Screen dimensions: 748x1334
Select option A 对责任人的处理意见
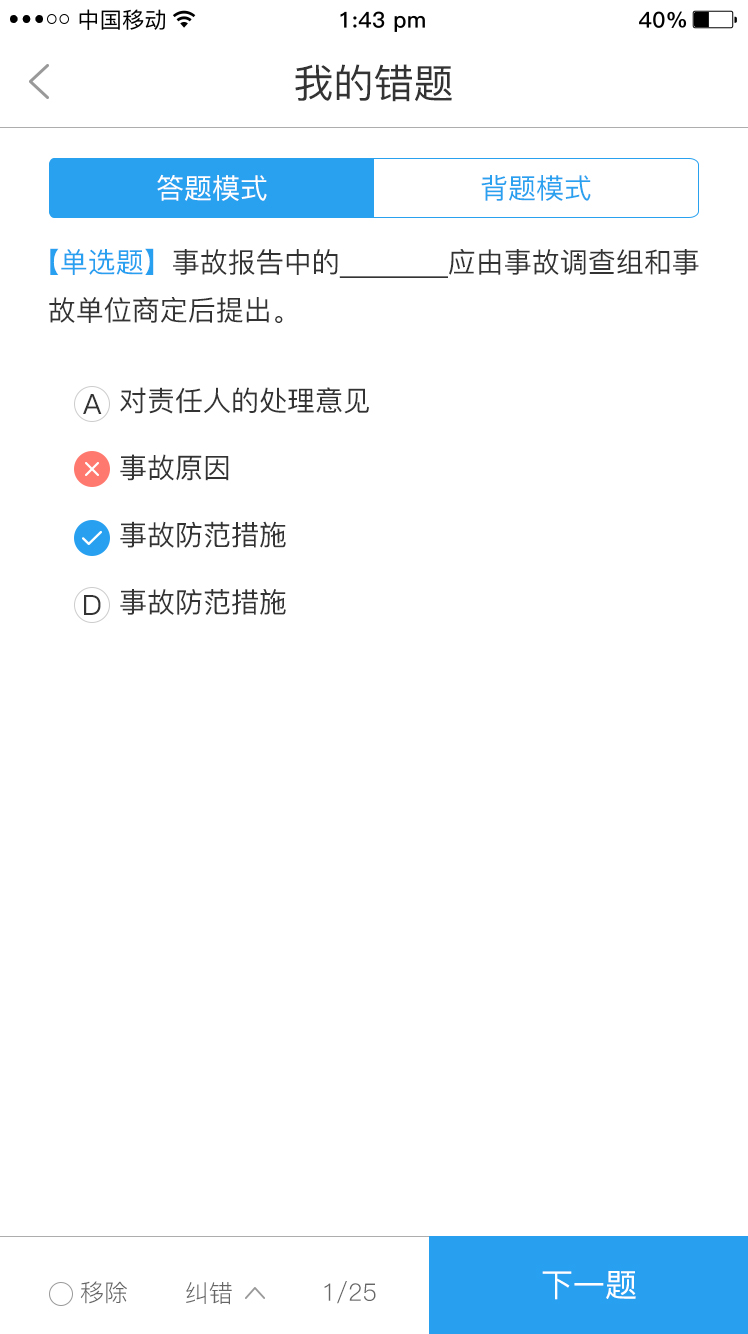tap(222, 403)
